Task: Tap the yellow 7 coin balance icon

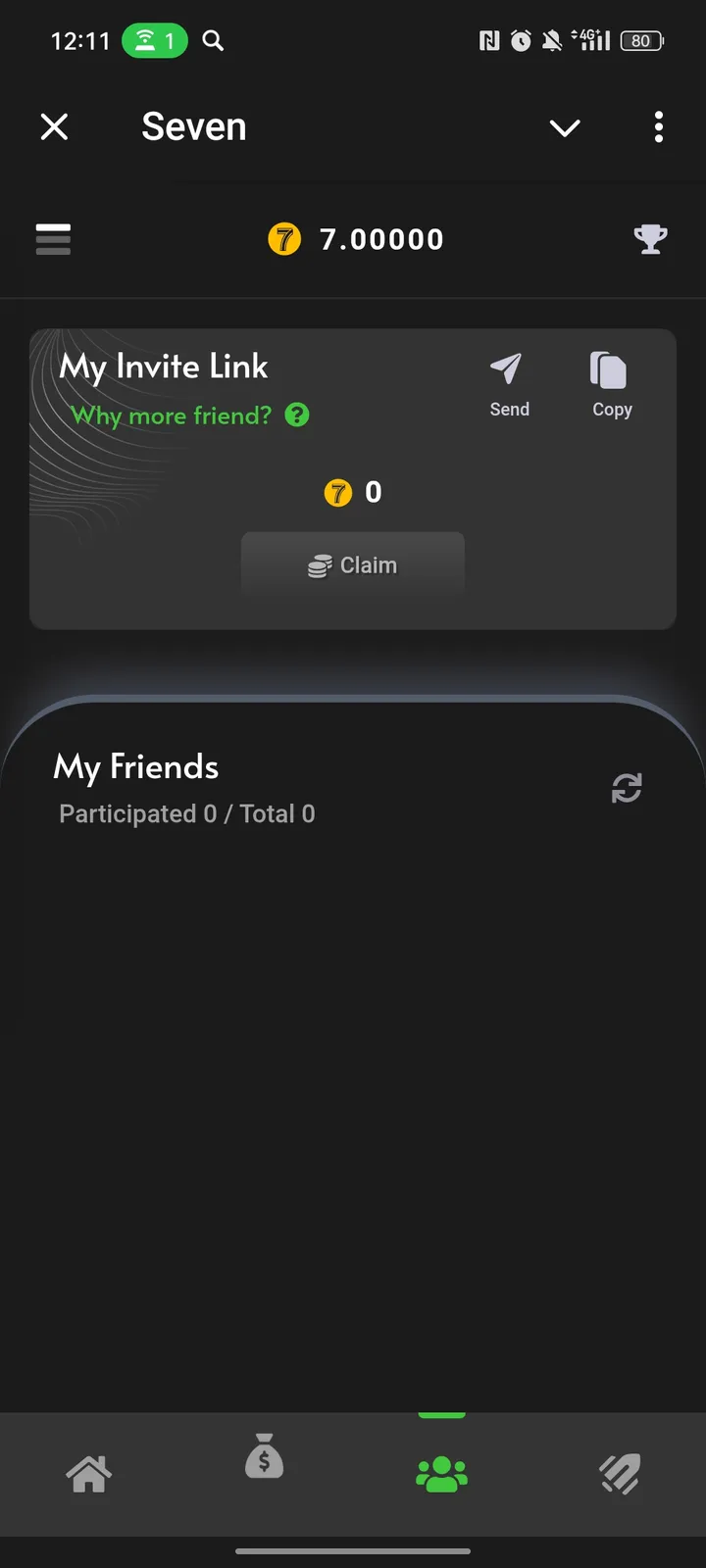Action: pyautogui.click(x=284, y=238)
